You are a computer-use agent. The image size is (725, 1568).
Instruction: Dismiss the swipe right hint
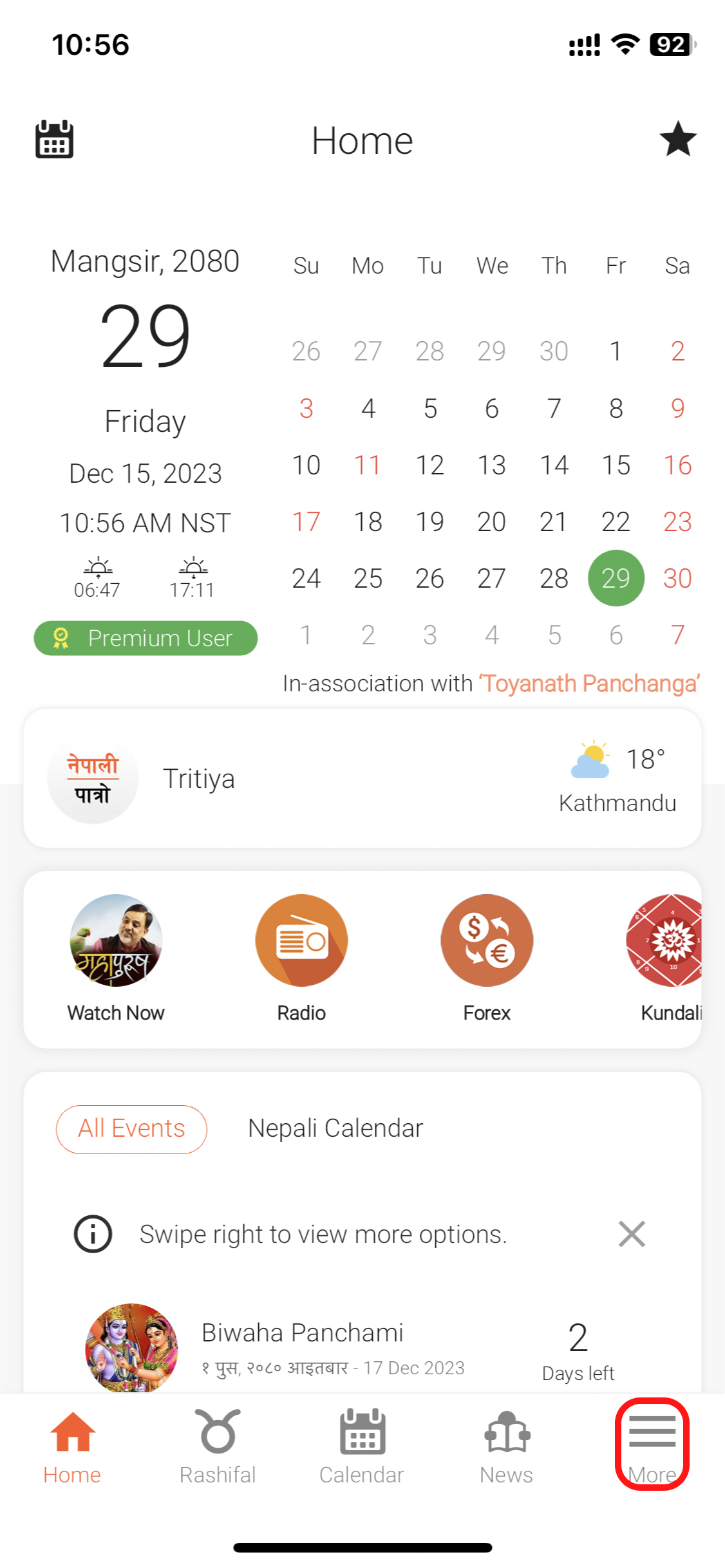[x=632, y=1234]
